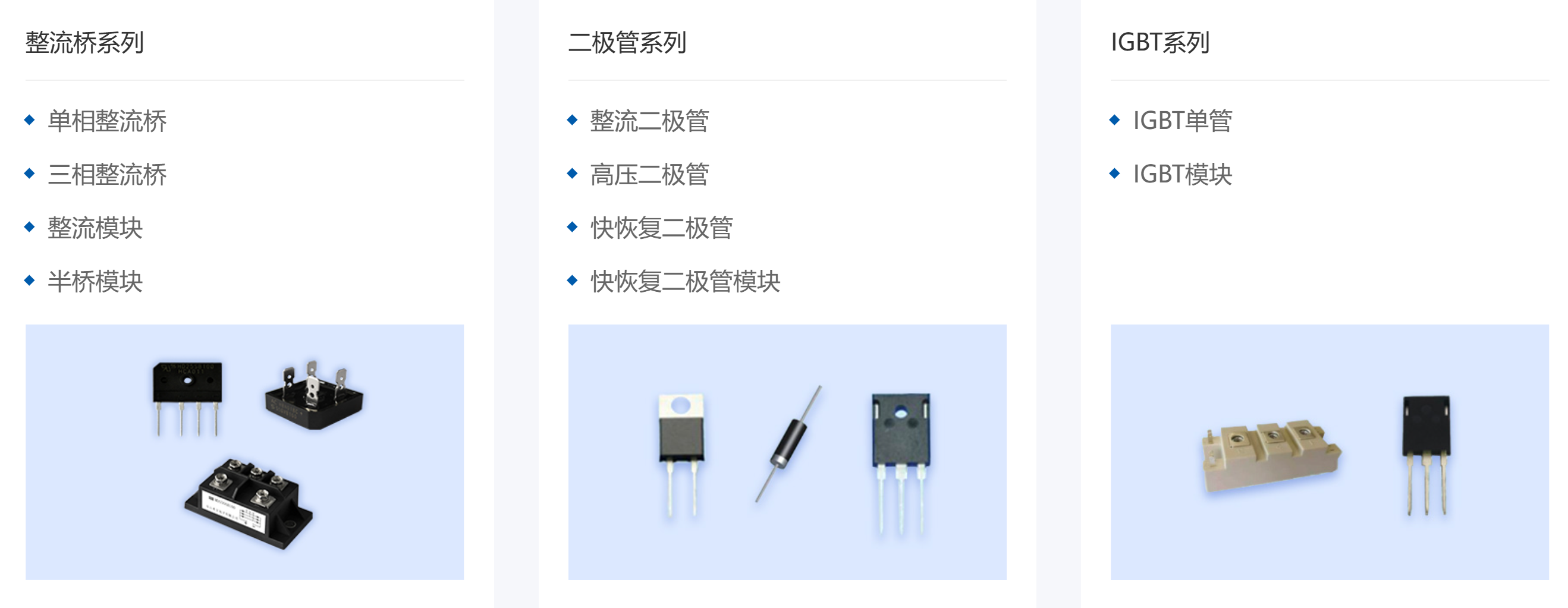
Task: Open the 半桥模块 category
Action: click(x=95, y=281)
